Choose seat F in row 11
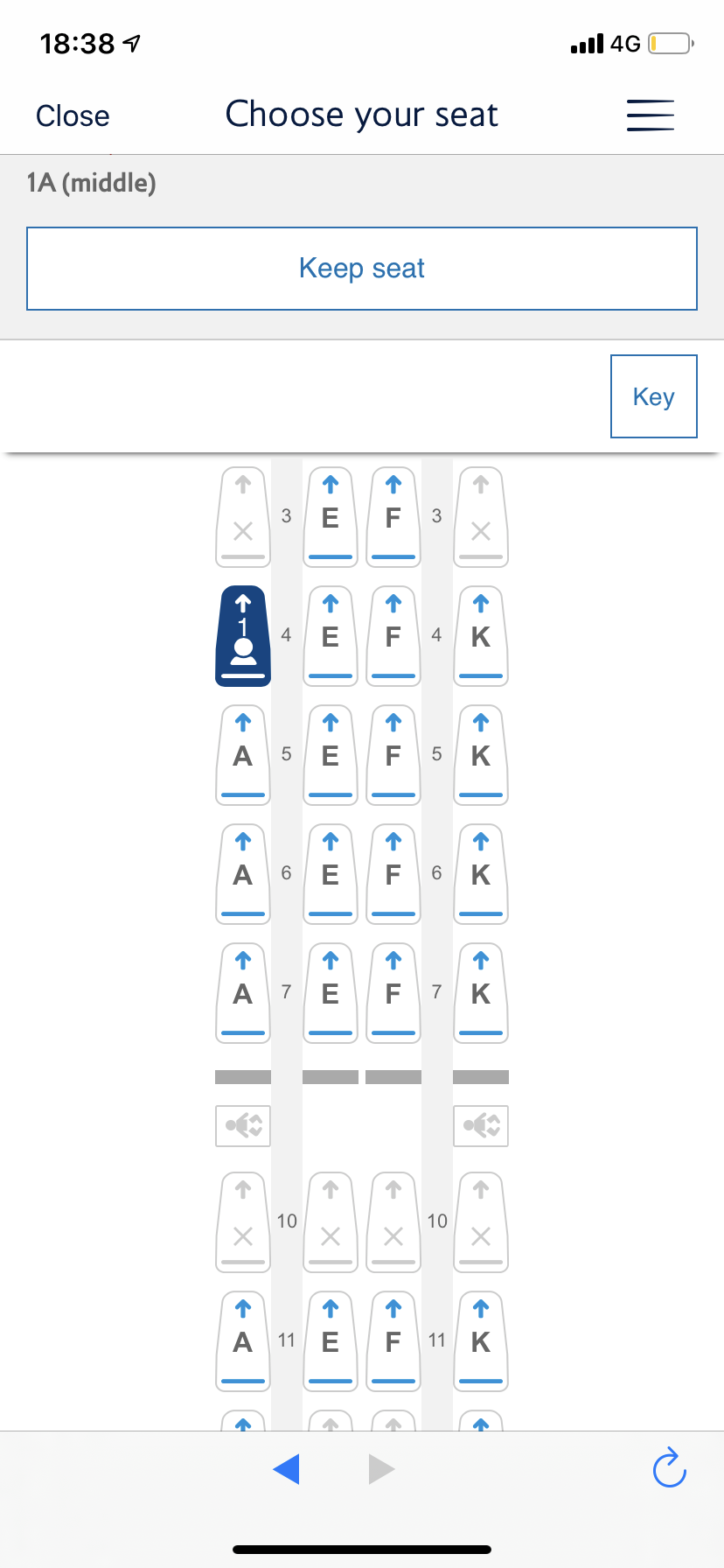This screenshot has width=724, height=1568. click(x=393, y=1341)
